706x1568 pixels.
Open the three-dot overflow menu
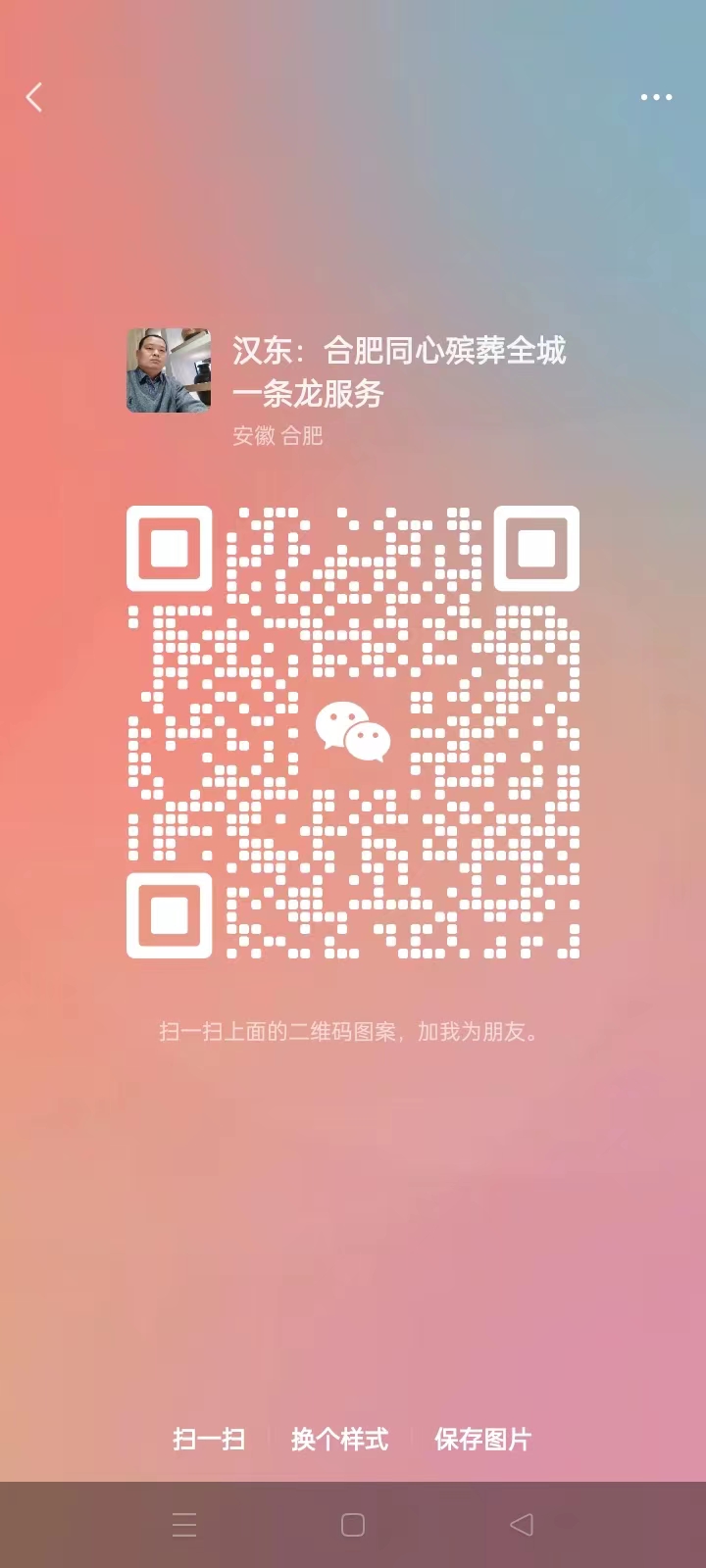point(656,97)
